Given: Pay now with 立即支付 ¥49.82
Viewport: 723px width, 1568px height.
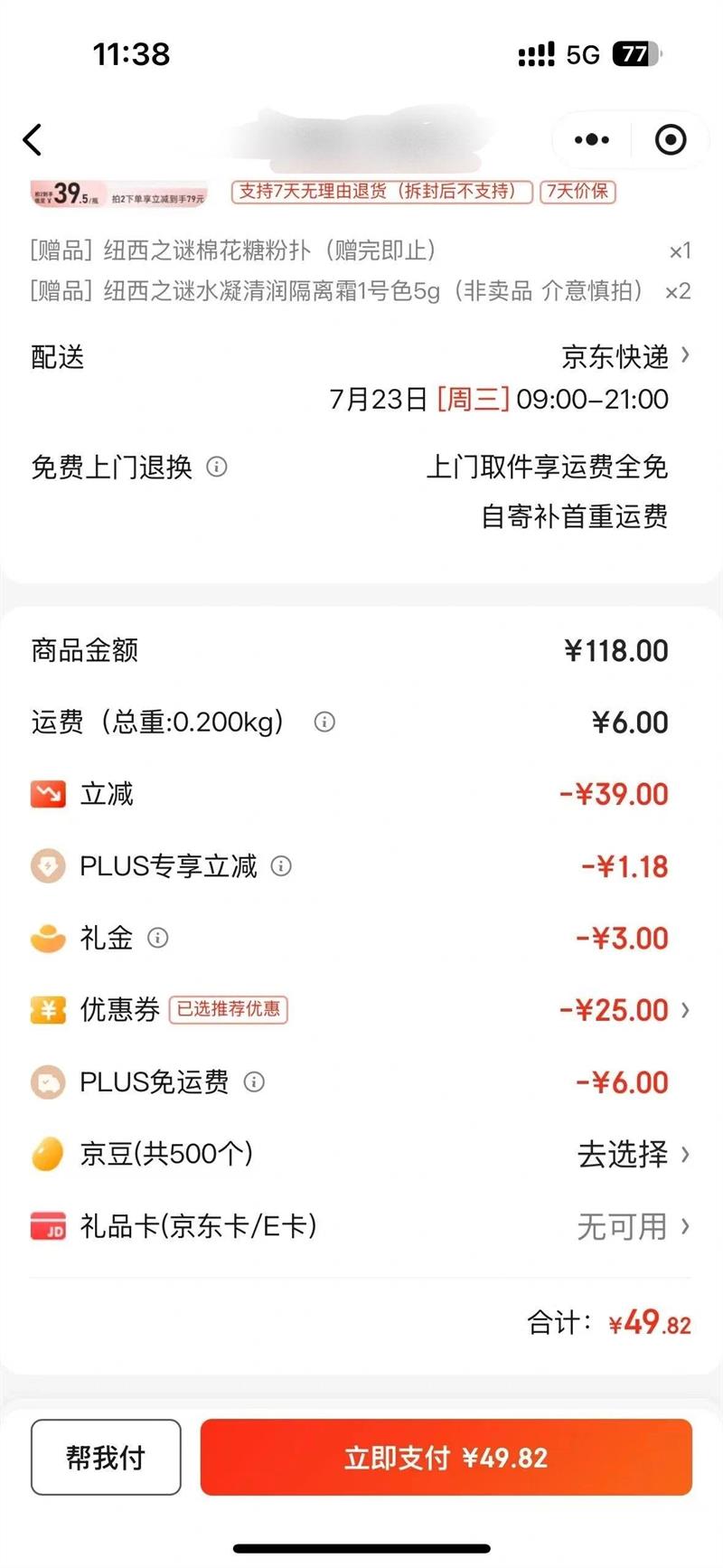Looking at the screenshot, I should (x=446, y=1457).
